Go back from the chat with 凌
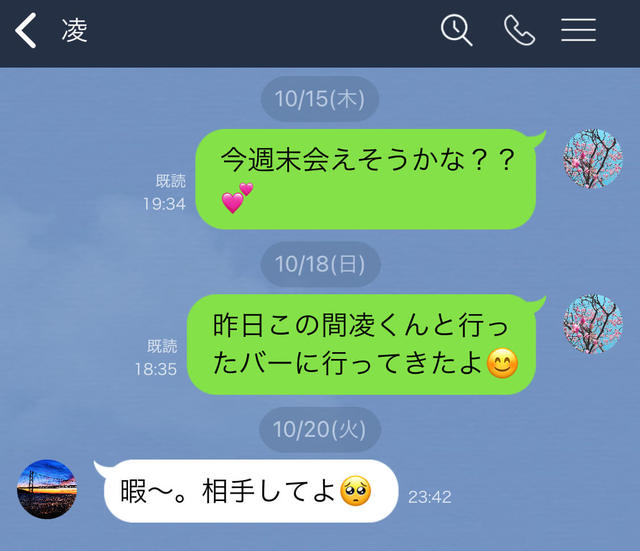The image size is (640, 551). [x=27, y=31]
